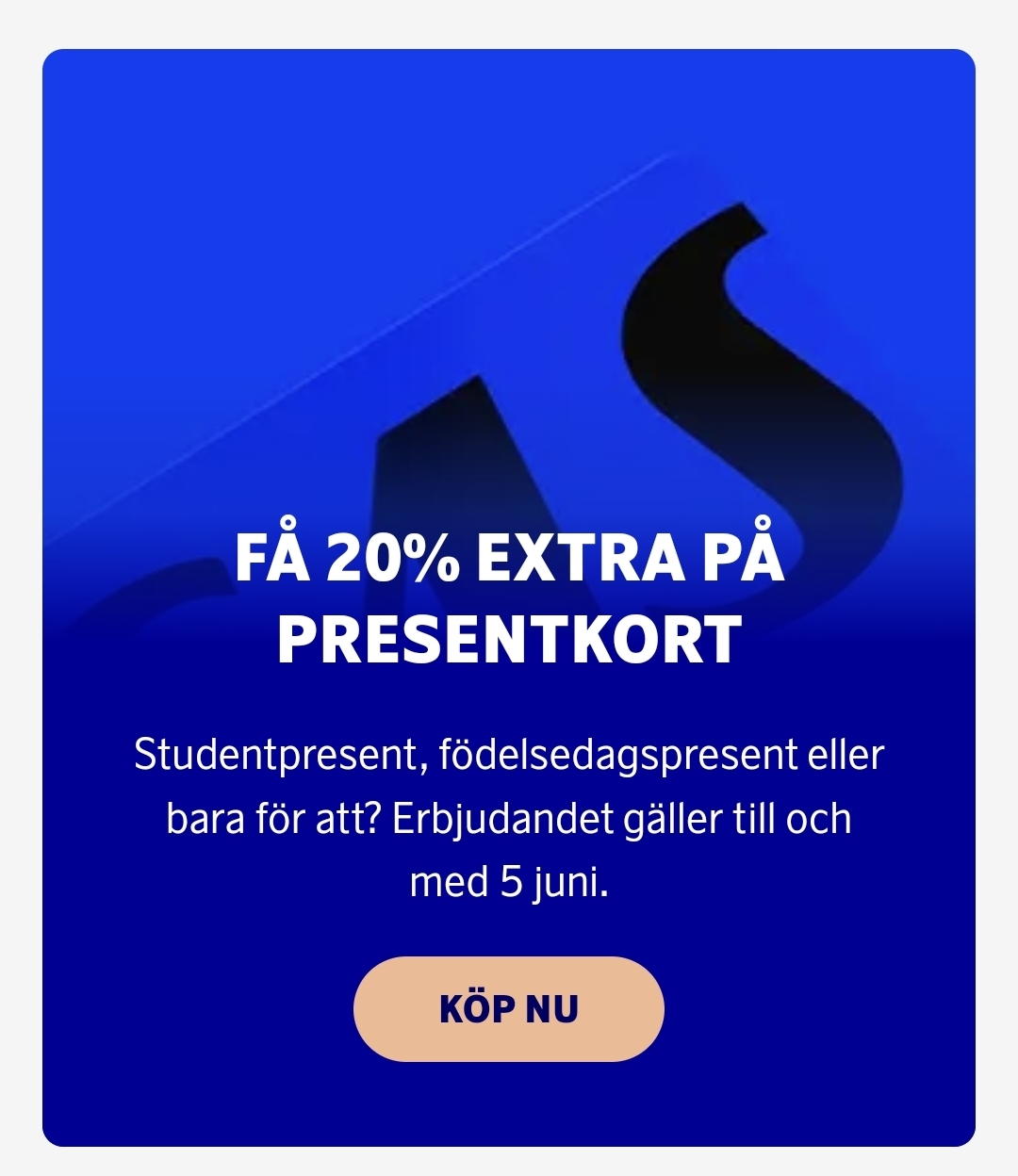Tap the KÖP NU button

coord(508,1009)
